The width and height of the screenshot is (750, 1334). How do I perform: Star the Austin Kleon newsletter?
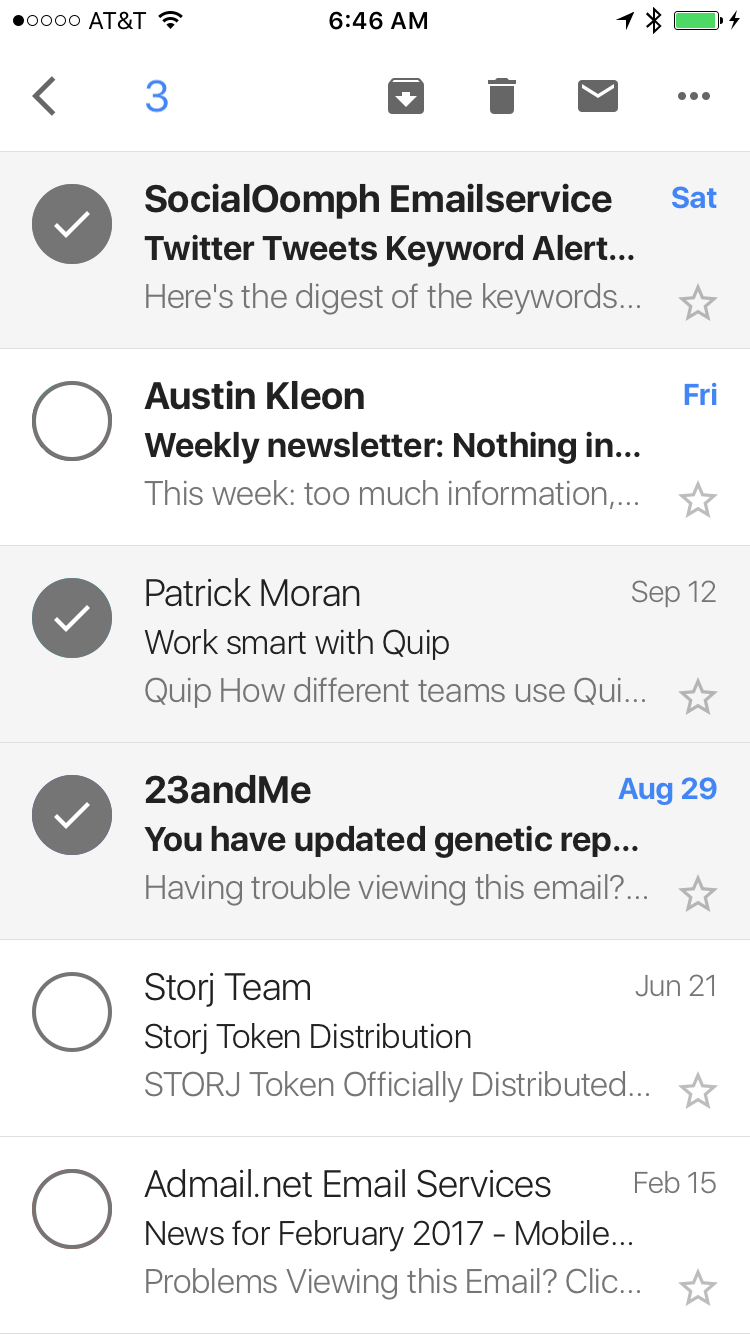pos(698,499)
